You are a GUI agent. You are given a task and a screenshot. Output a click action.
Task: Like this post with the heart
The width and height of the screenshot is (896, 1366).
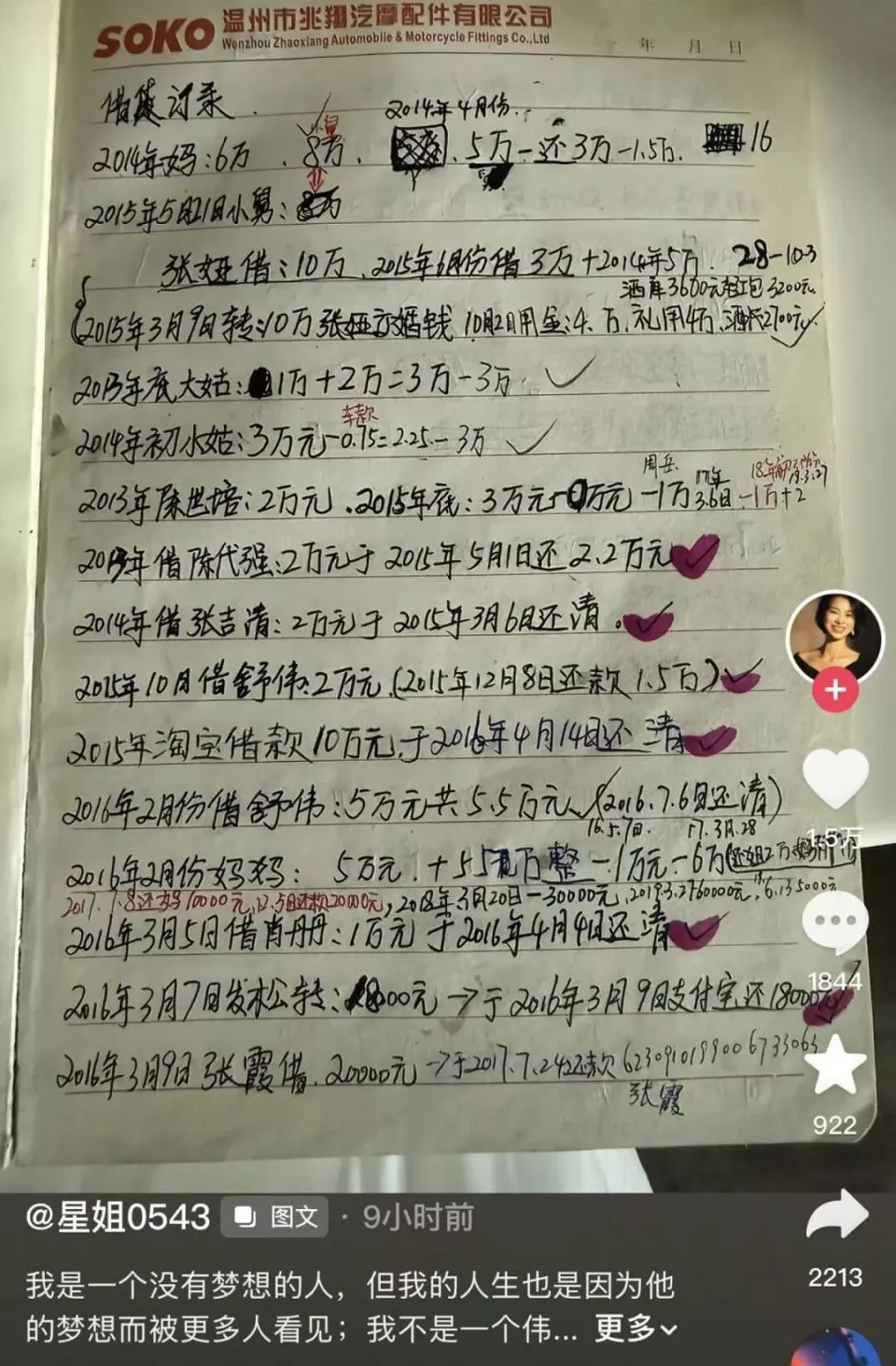[x=834, y=778]
